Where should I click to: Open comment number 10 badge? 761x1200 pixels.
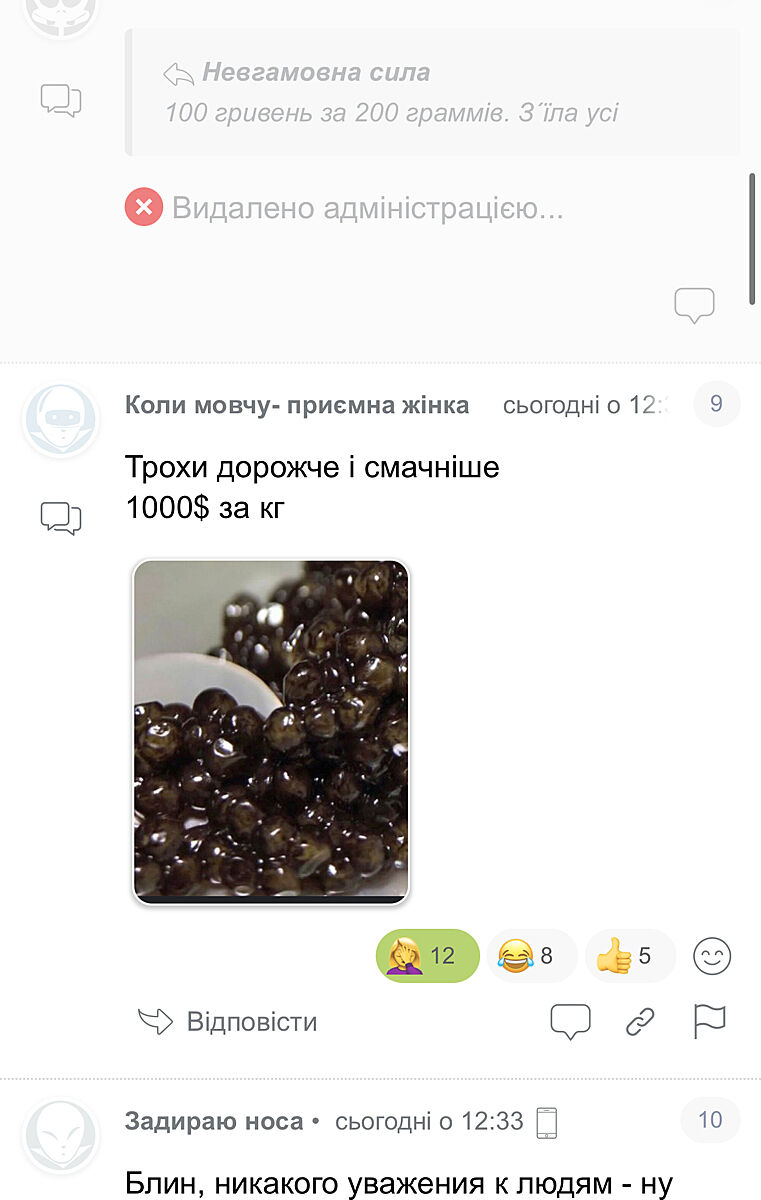710,1120
